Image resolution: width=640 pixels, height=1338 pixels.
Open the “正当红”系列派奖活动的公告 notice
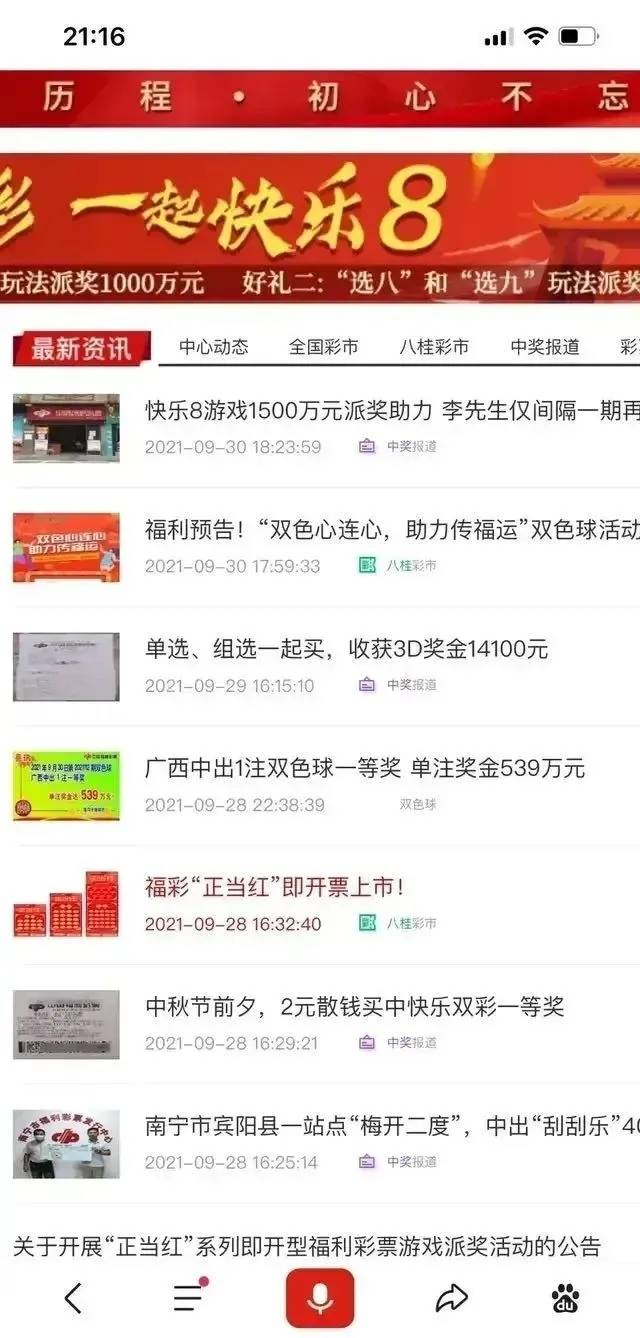point(307,1246)
